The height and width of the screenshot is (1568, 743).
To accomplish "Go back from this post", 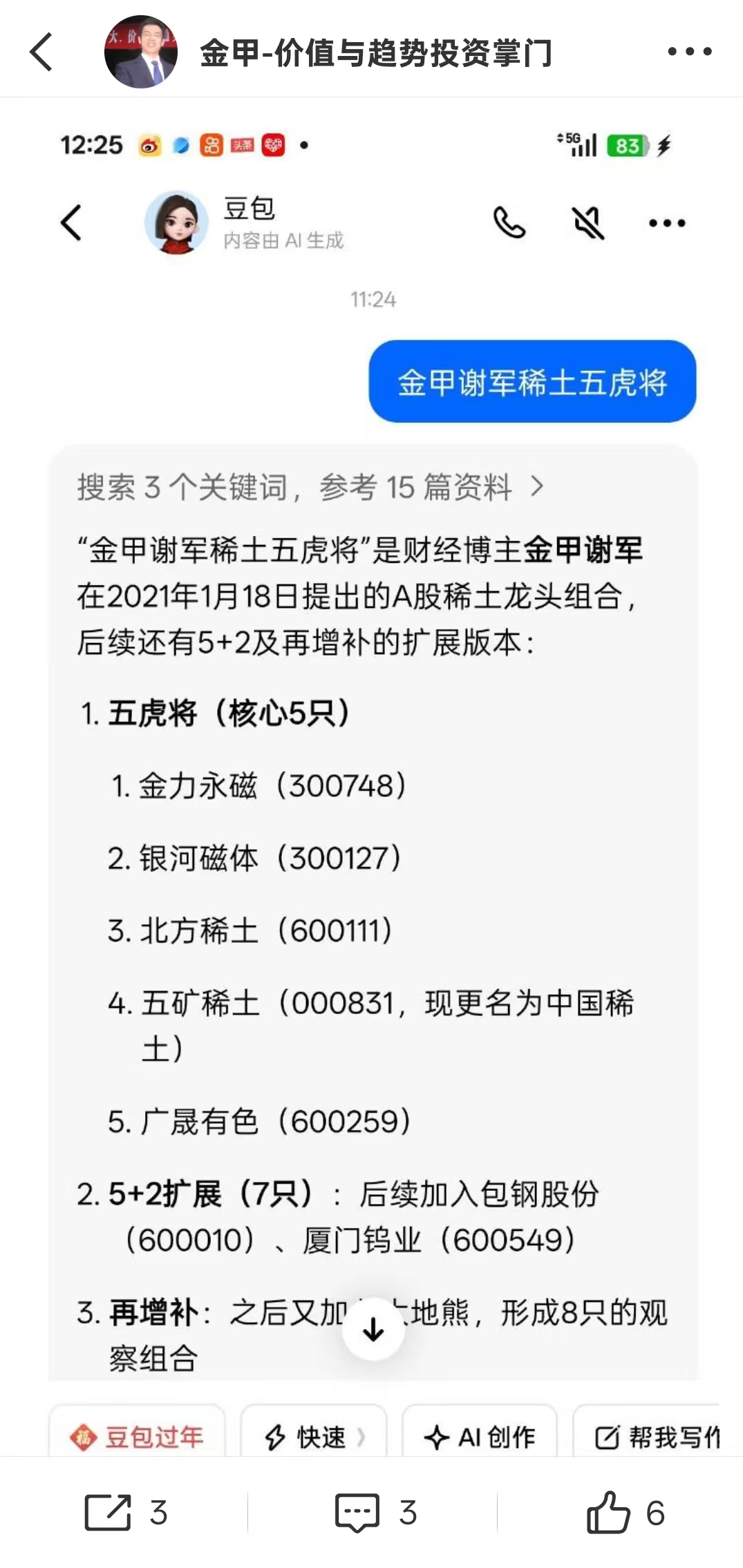I will 41,52.
